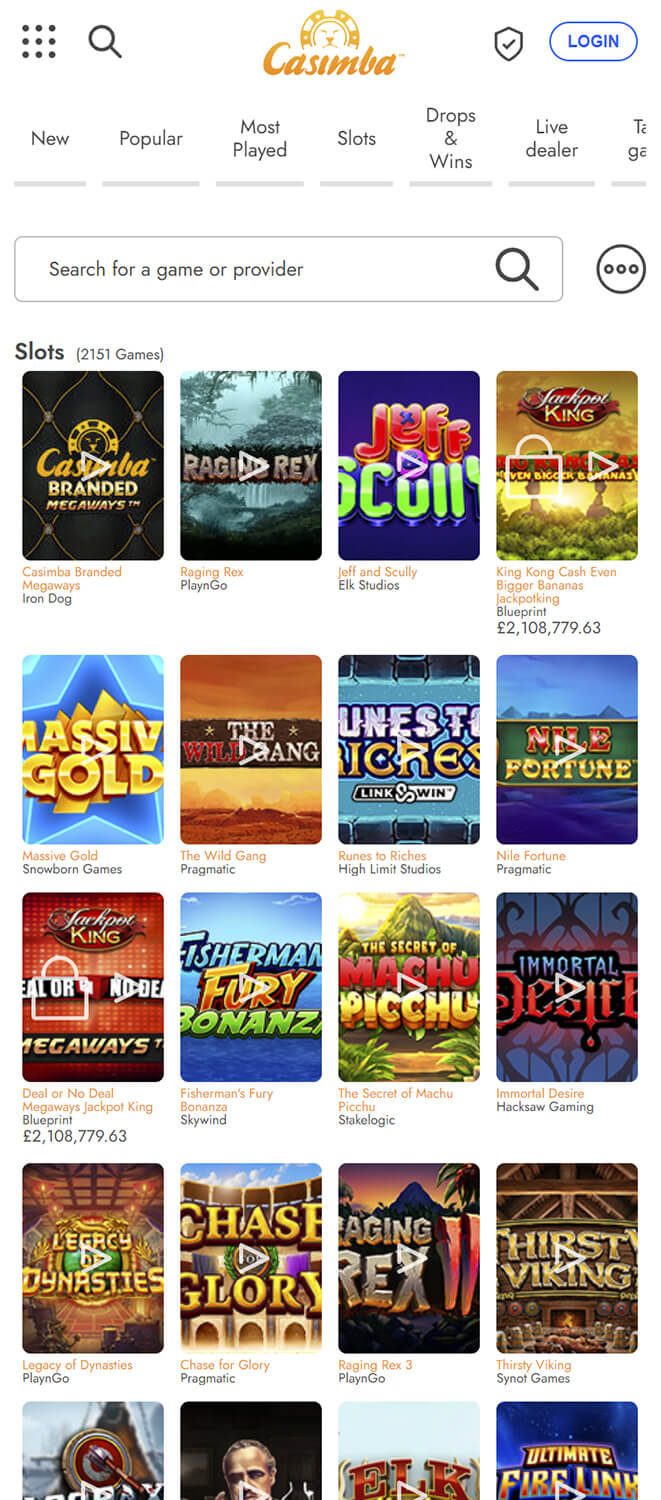The height and width of the screenshot is (1500, 661).
Task: Open the shield security icon
Action: pos(509,43)
